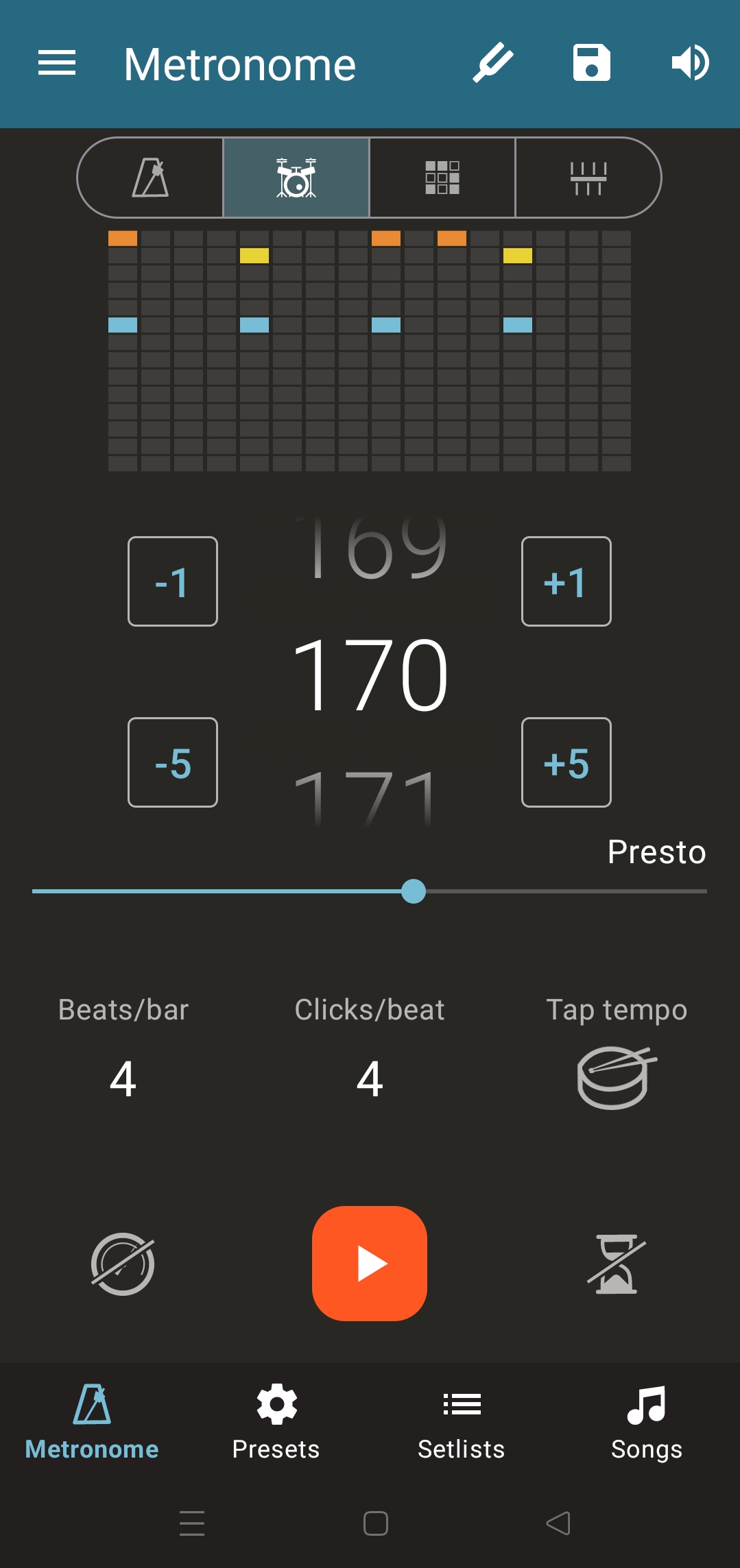Decrease tempo by 5 BPM

coord(173,762)
